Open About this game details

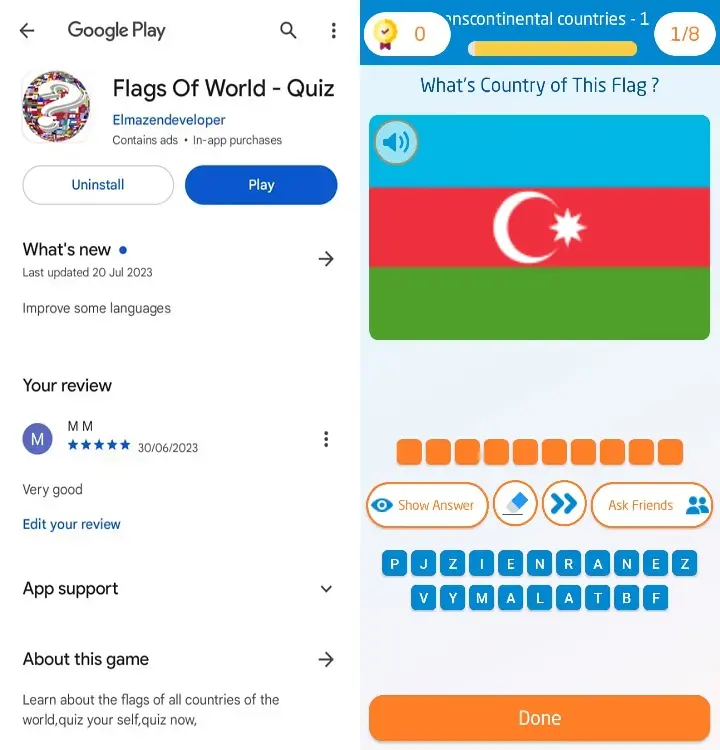326,659
